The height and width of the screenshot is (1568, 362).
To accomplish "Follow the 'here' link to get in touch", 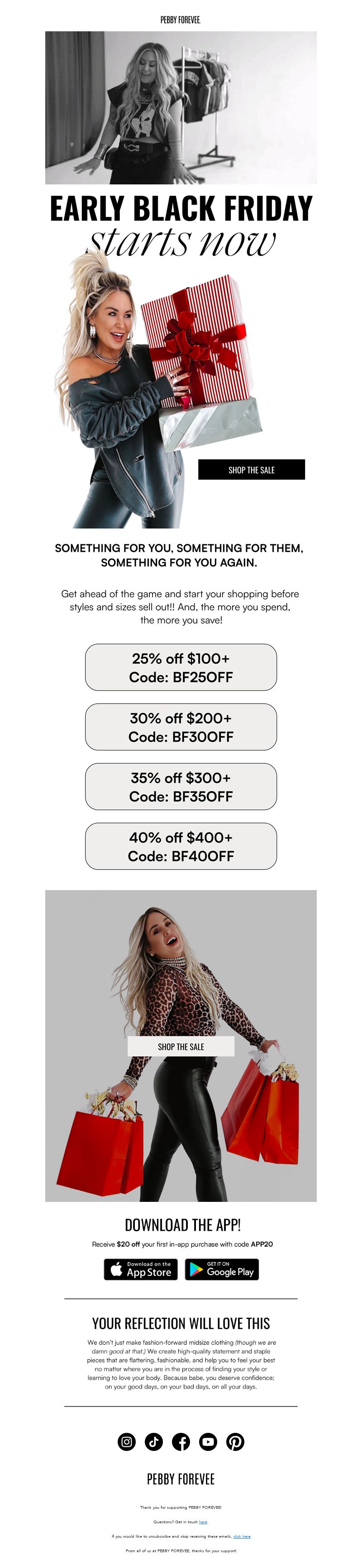I will pos(203,1522).
